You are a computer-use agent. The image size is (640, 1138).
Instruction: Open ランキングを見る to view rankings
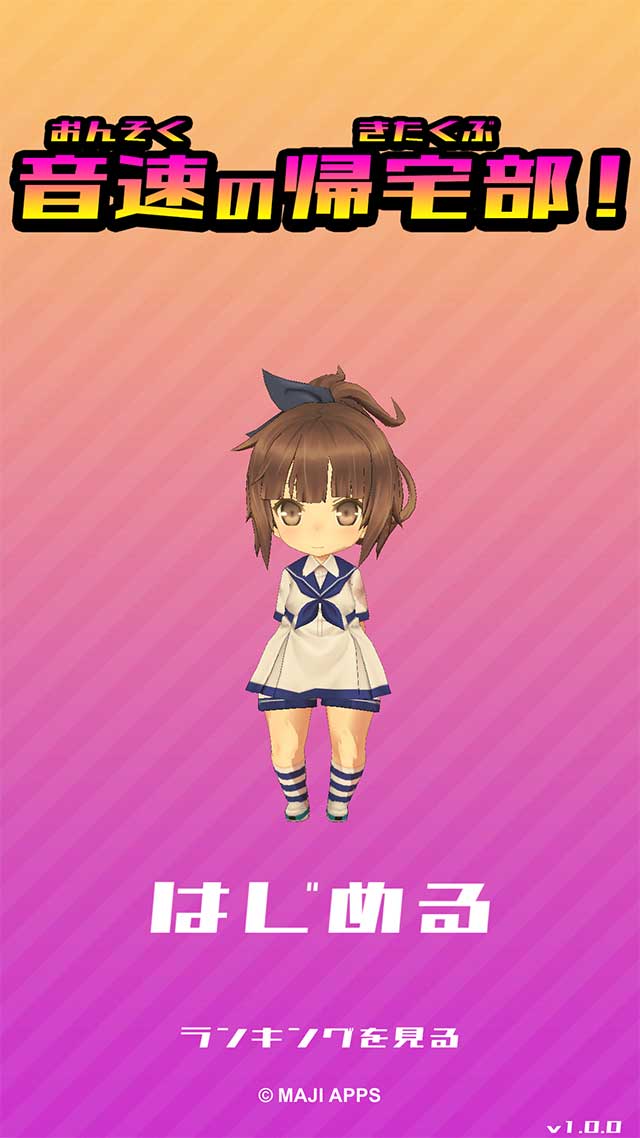point(320,1035)
